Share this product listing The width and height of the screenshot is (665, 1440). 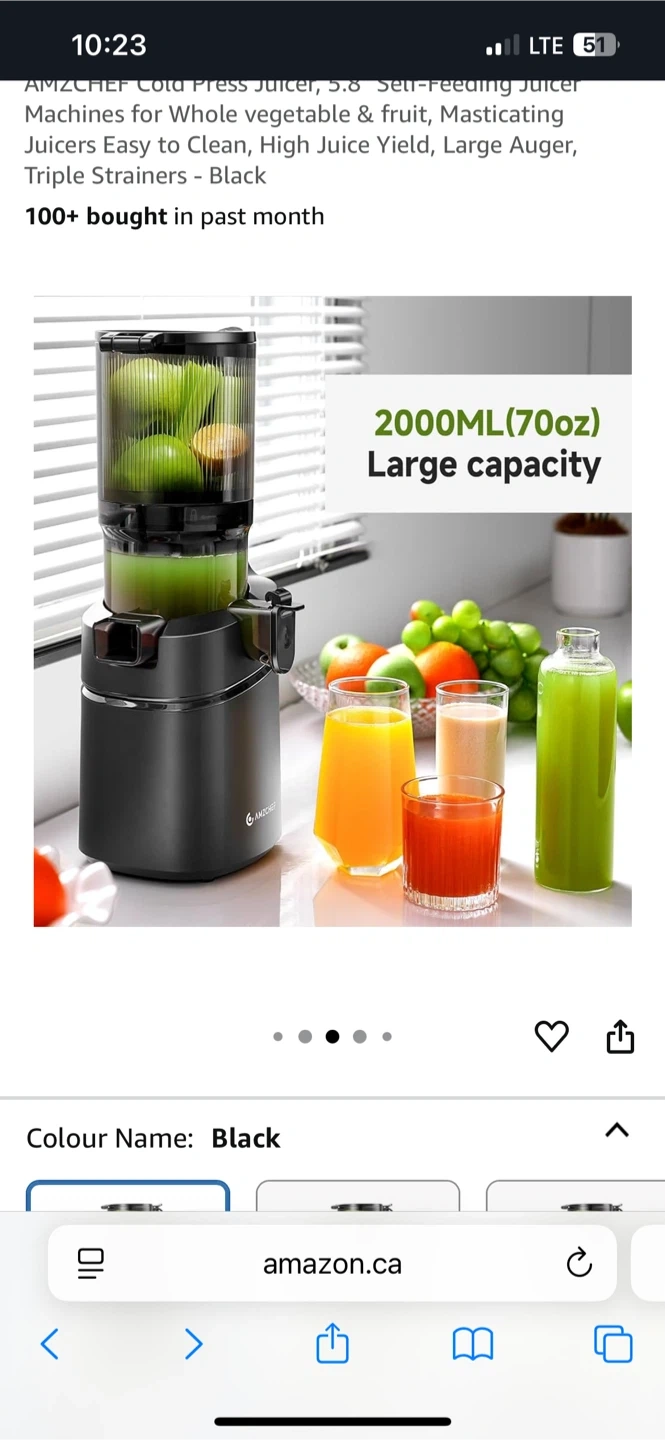620,1037
